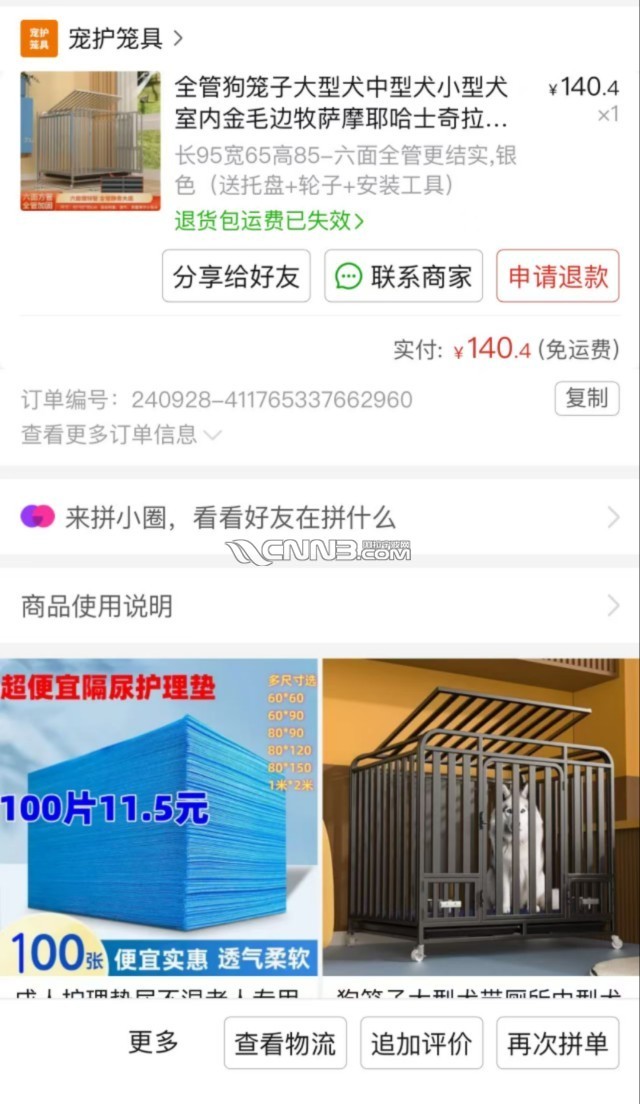Expand 查看更多订单信息
This screenshot has height=1104, width=640.
[x=120, y=435]
